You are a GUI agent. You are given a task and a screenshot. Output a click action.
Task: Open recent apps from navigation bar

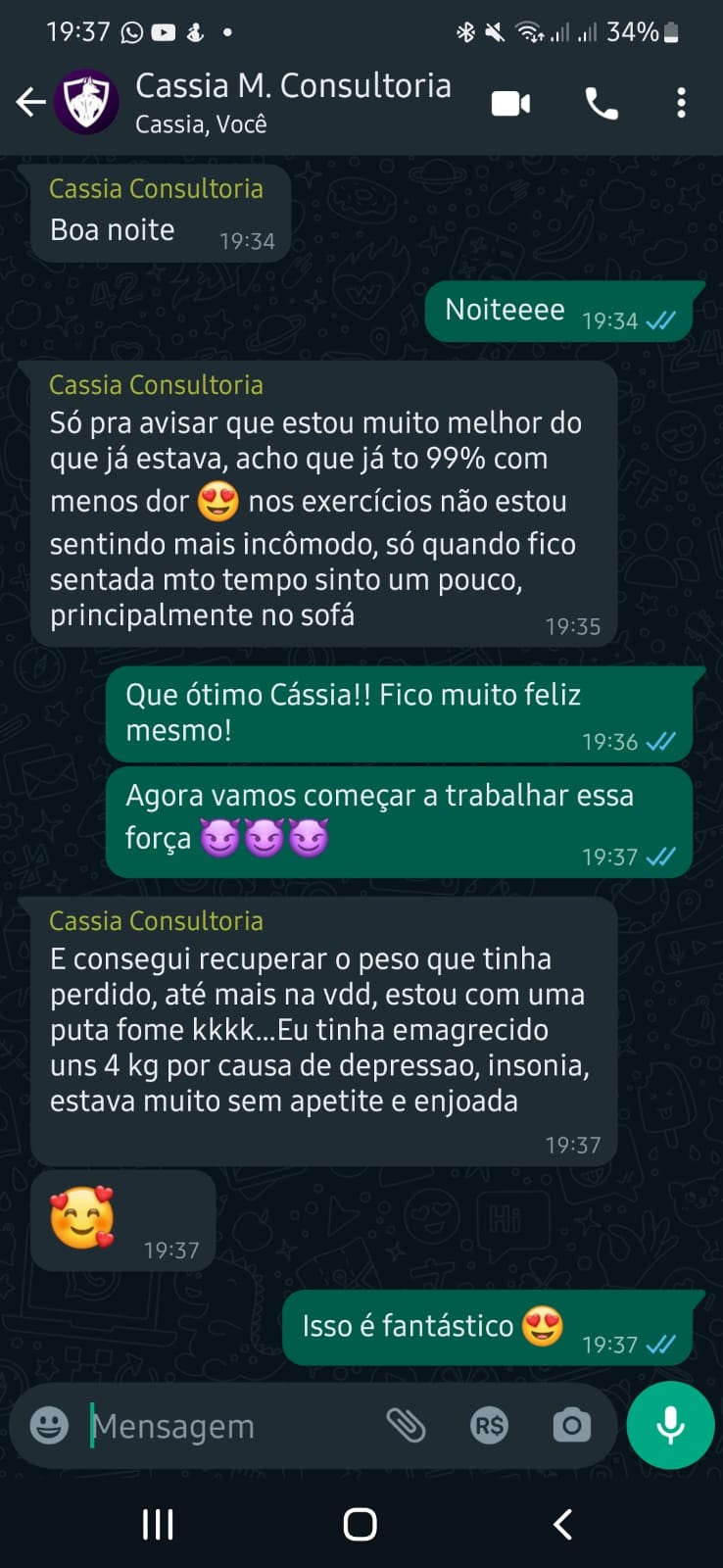click(158, 1524)
